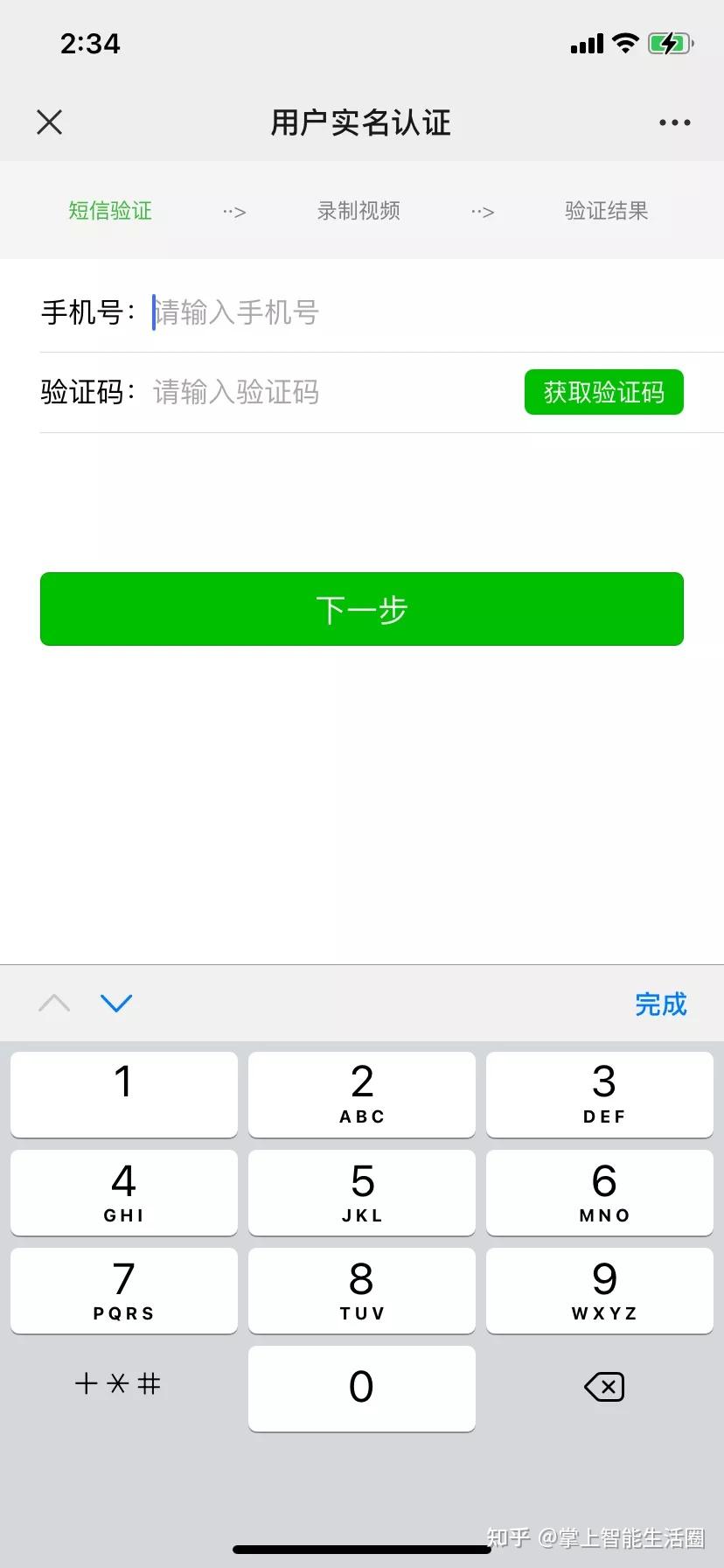Image resolution: width=724 pixels, height=1568 pixels.
Task: Enter digit 0 on the keypad
Action: click(x=362, y=1388)
